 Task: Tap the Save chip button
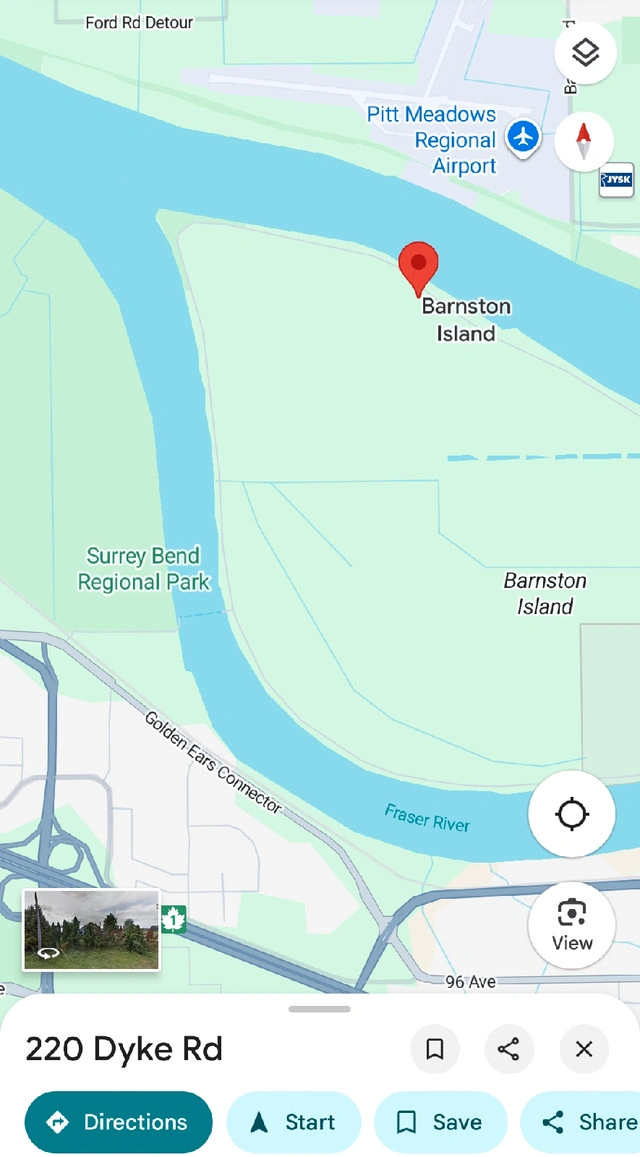click(x=441, y=1122)
